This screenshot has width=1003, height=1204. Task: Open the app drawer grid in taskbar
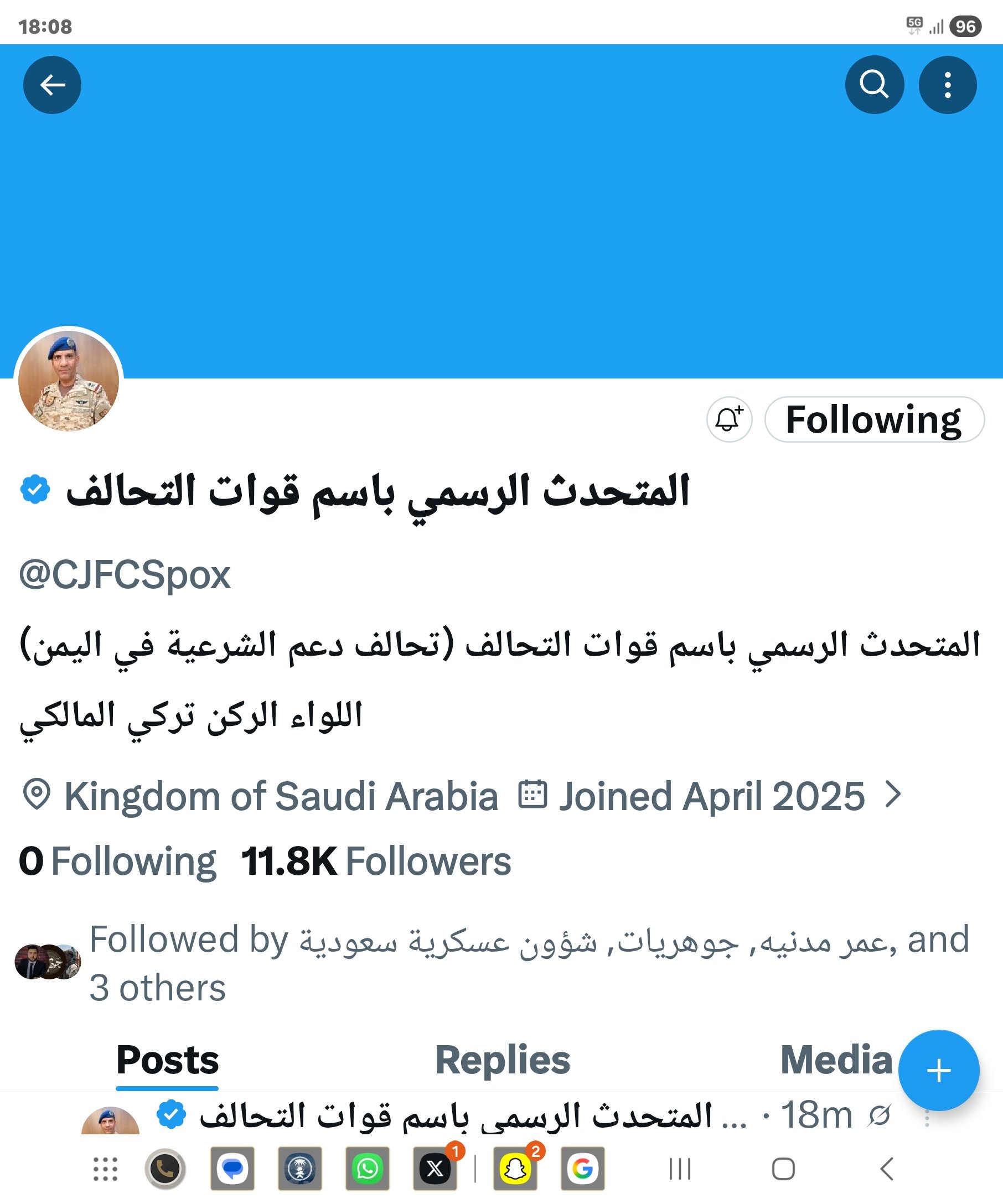click(106, 1169)
